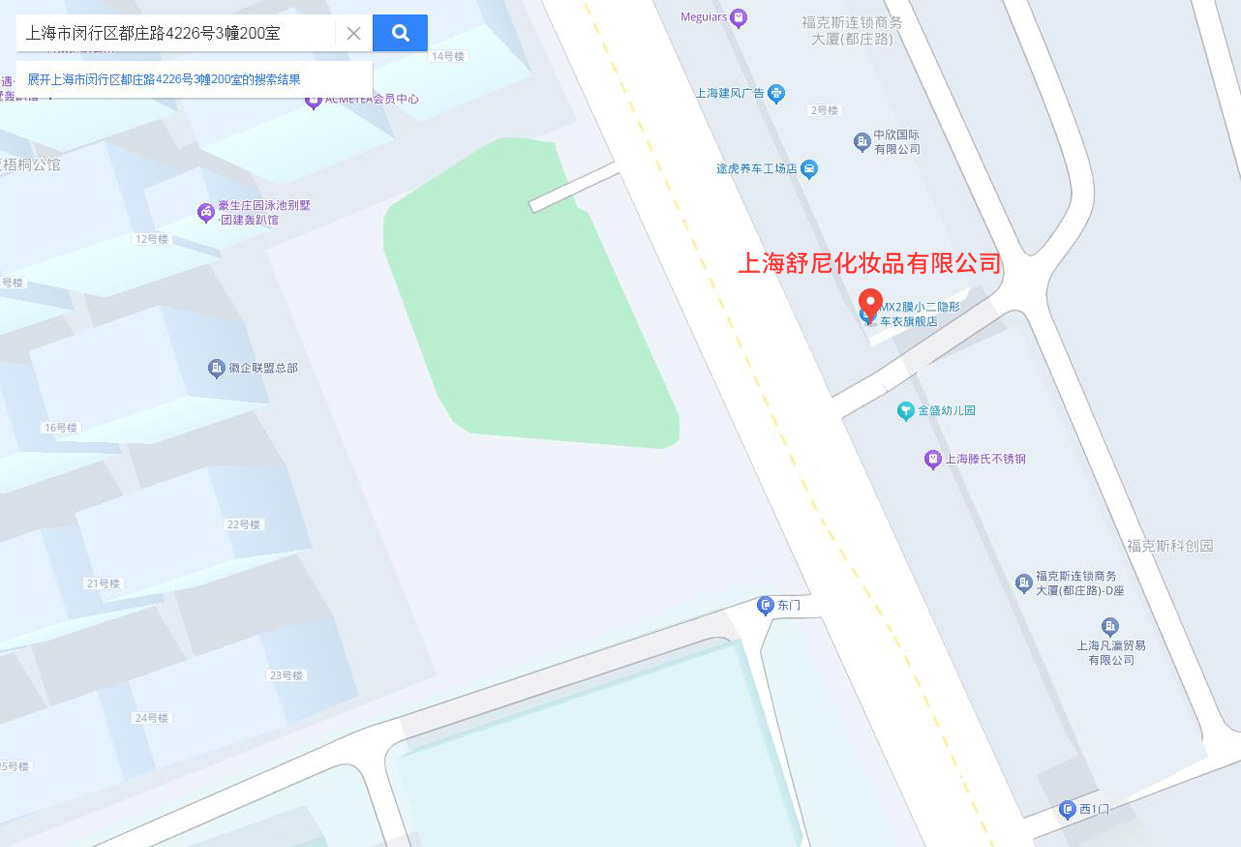
Task: Open the 上海建风广告 place marker
Action: click(776, 93)
